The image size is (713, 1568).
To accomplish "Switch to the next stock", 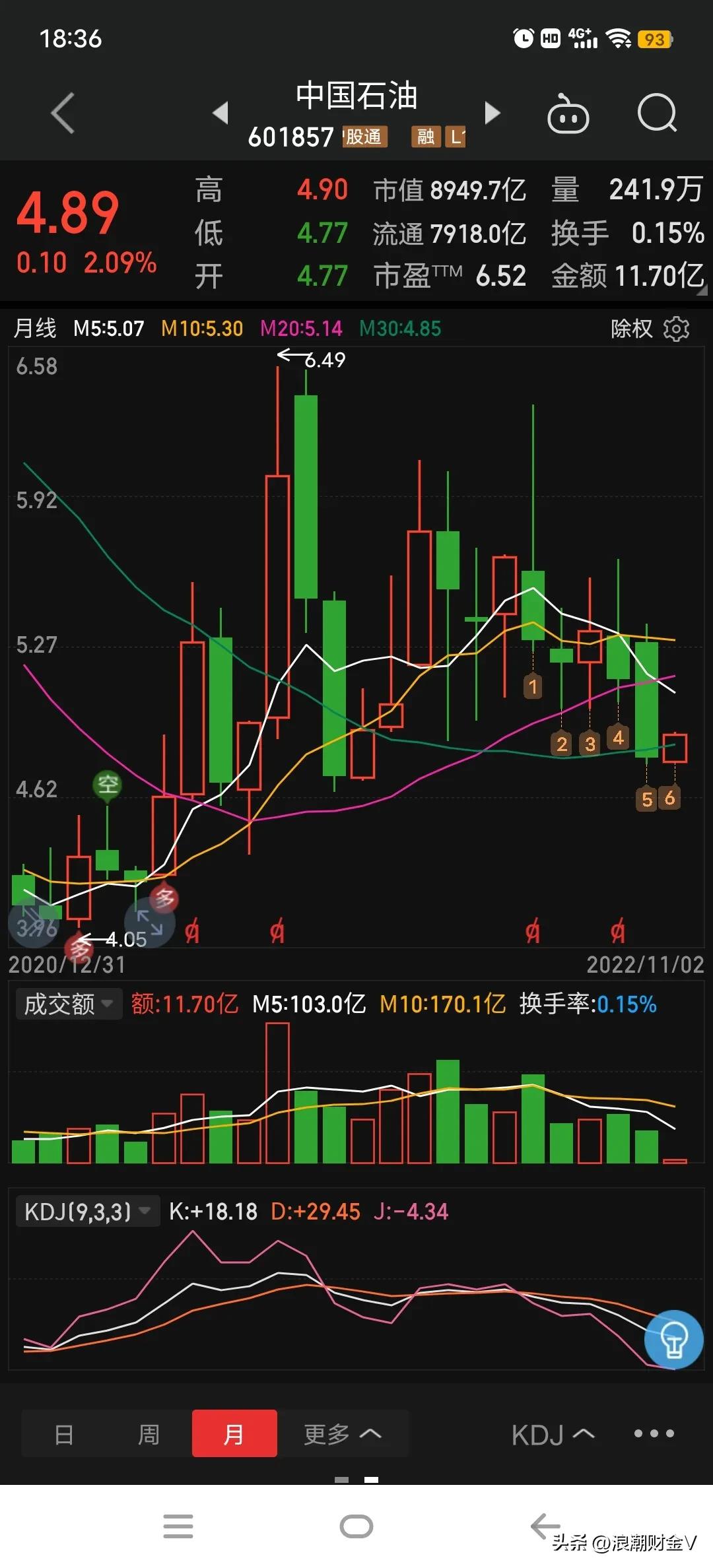I will click(492, 113).
